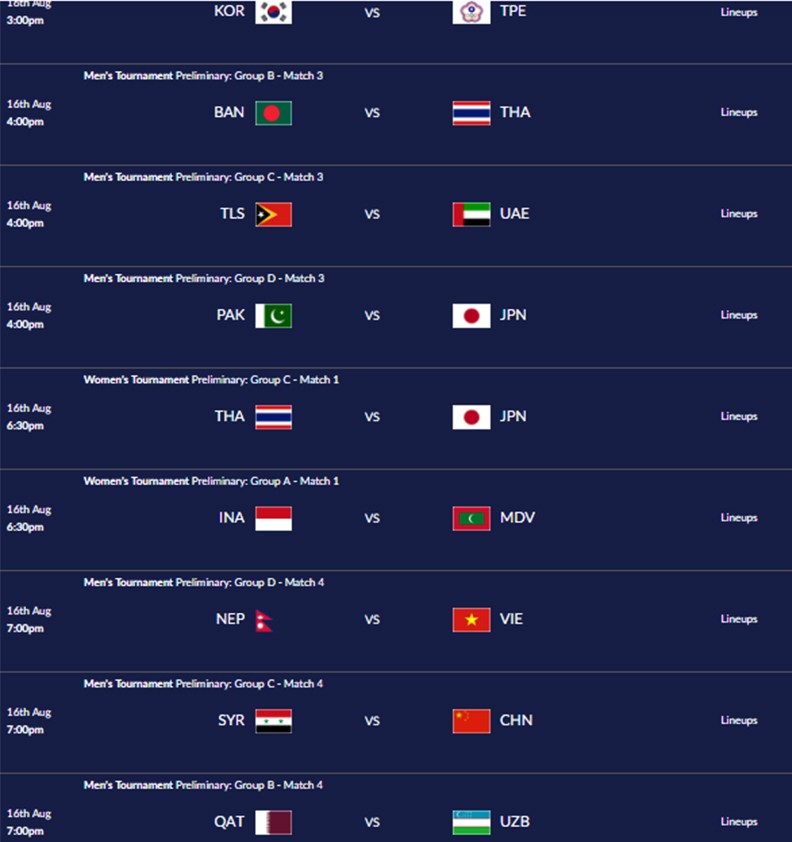Viewport: 792px width, 842px height.
Task: View Lineups for THA vs JPN
Action: click(739, 416)
